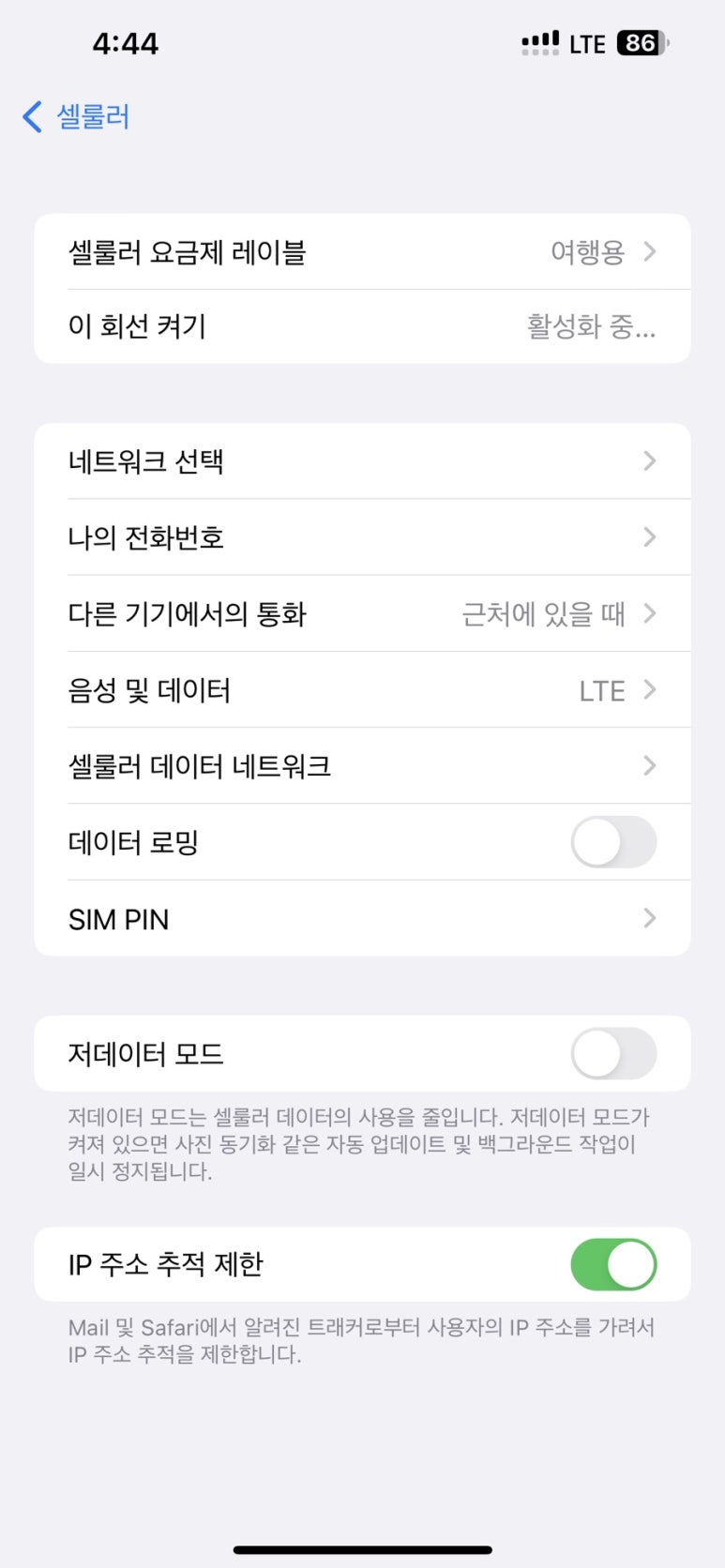Open 다른 기기에서의 통화 options
The image size is (725, 1568).
coord(362,613)
